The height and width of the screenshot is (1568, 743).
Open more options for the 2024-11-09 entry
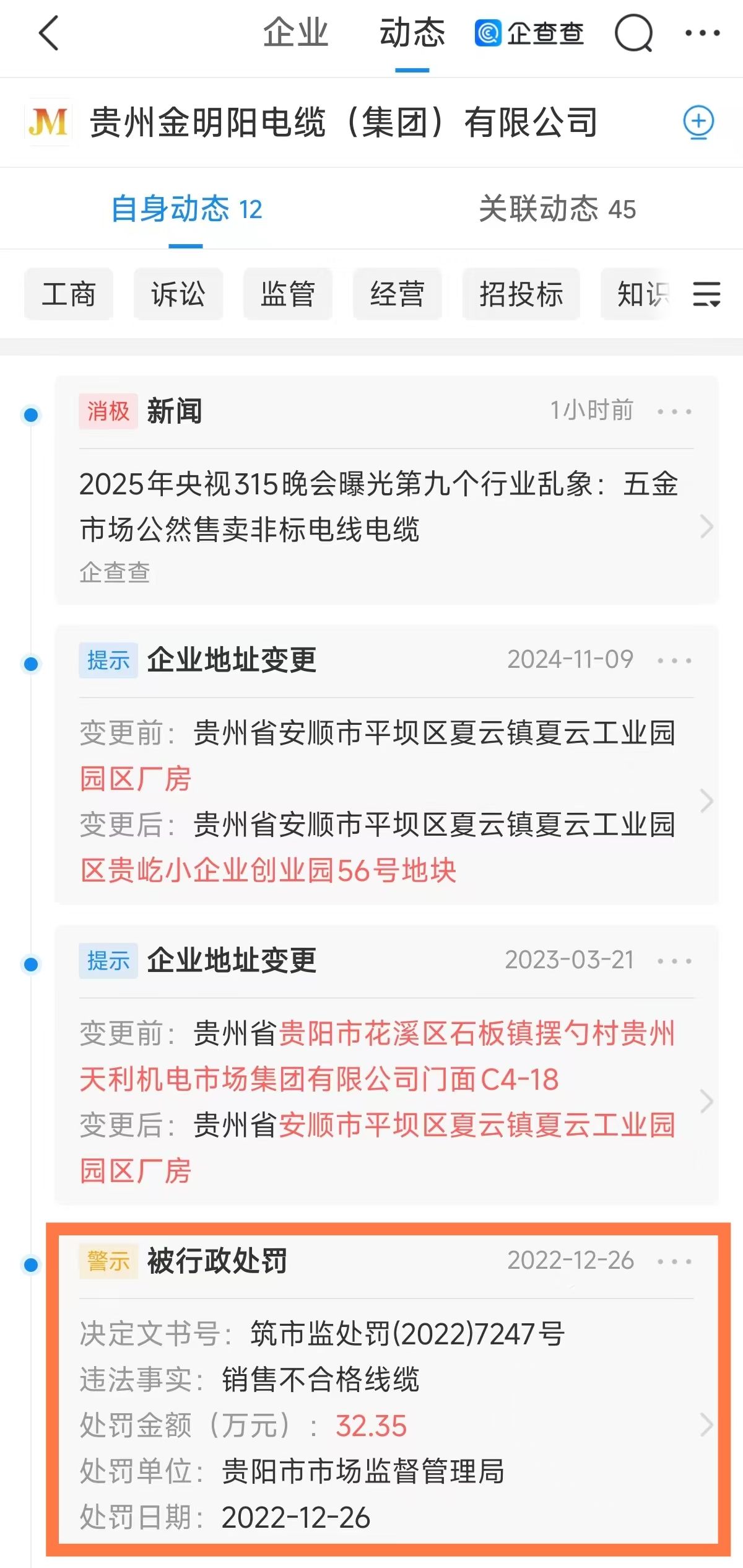(674, 660)
